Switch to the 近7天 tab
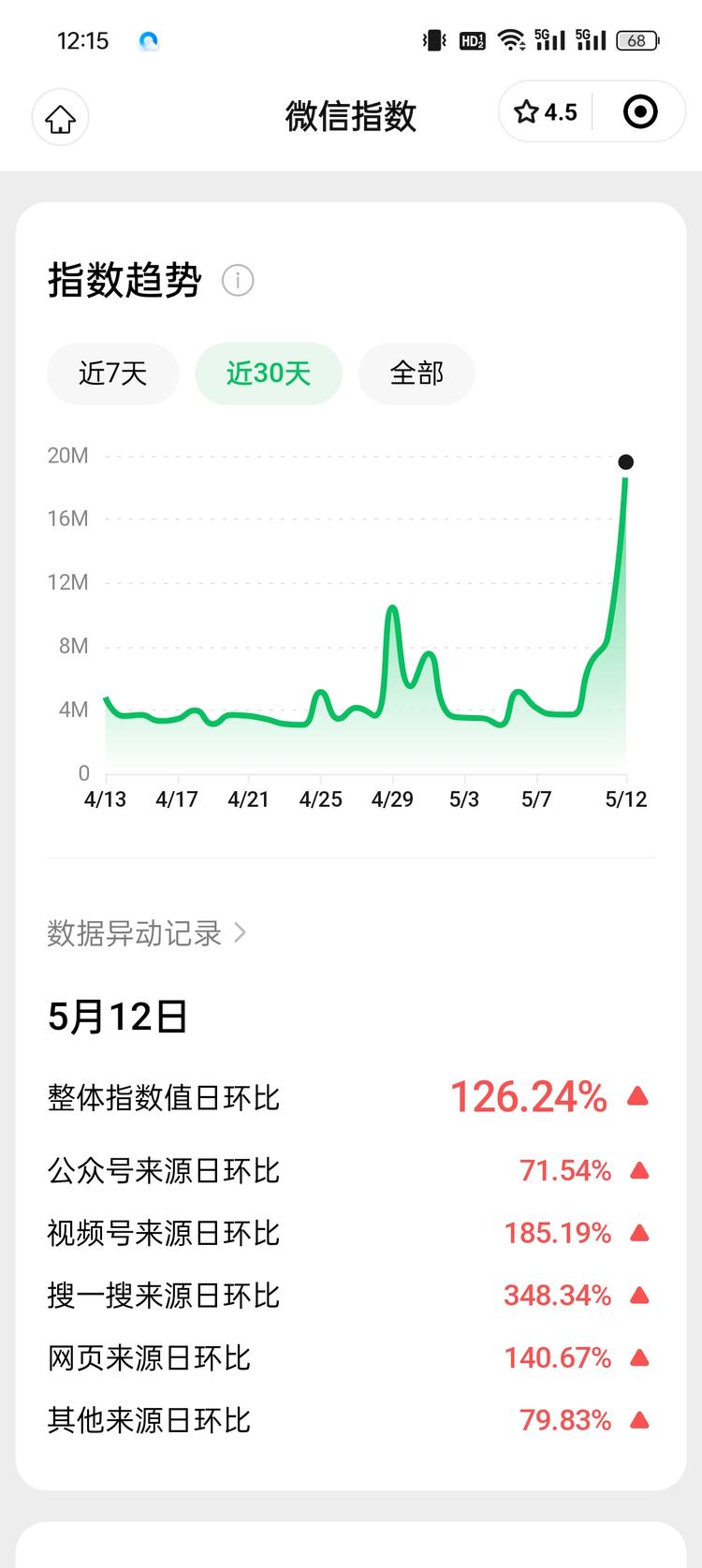This screenshot has height=1568, width=702. click(112, 373)
